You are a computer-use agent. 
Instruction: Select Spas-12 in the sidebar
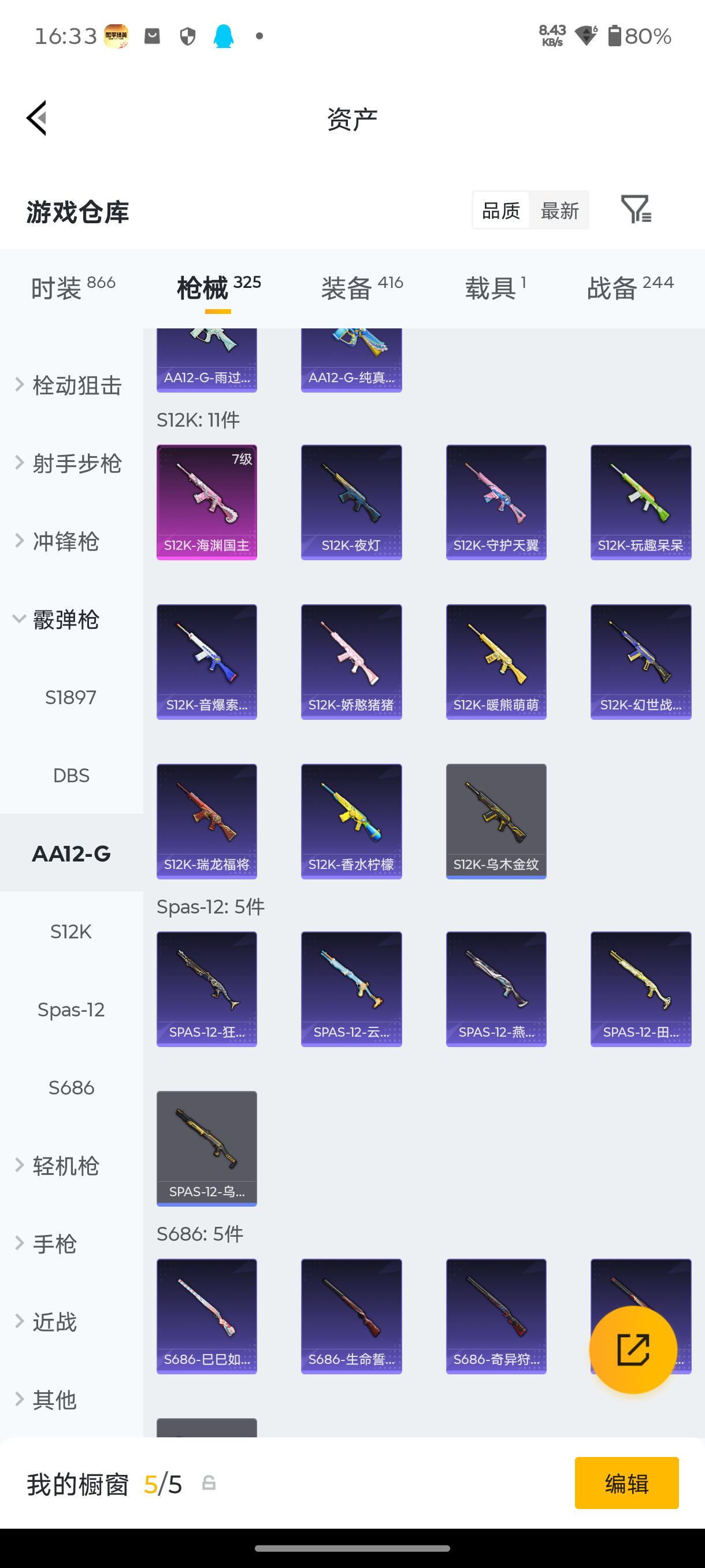(x=71, y=1010)
